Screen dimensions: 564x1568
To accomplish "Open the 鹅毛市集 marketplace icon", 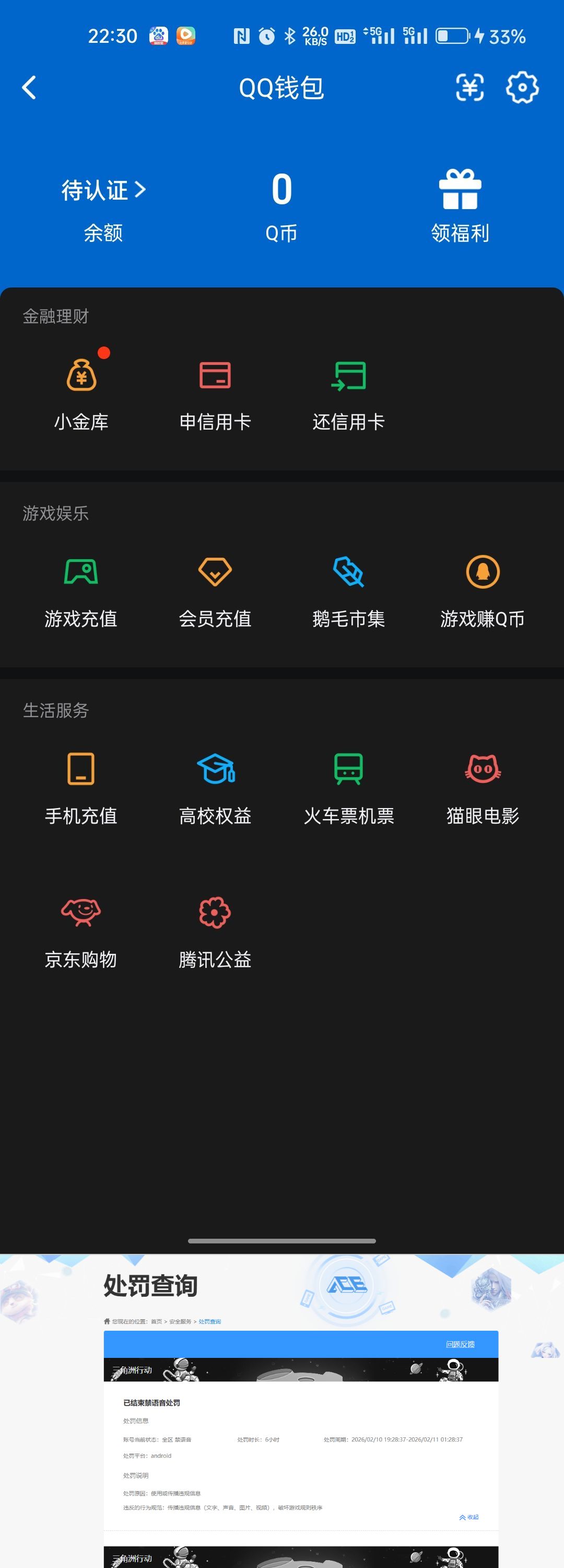I will (349, 572).
